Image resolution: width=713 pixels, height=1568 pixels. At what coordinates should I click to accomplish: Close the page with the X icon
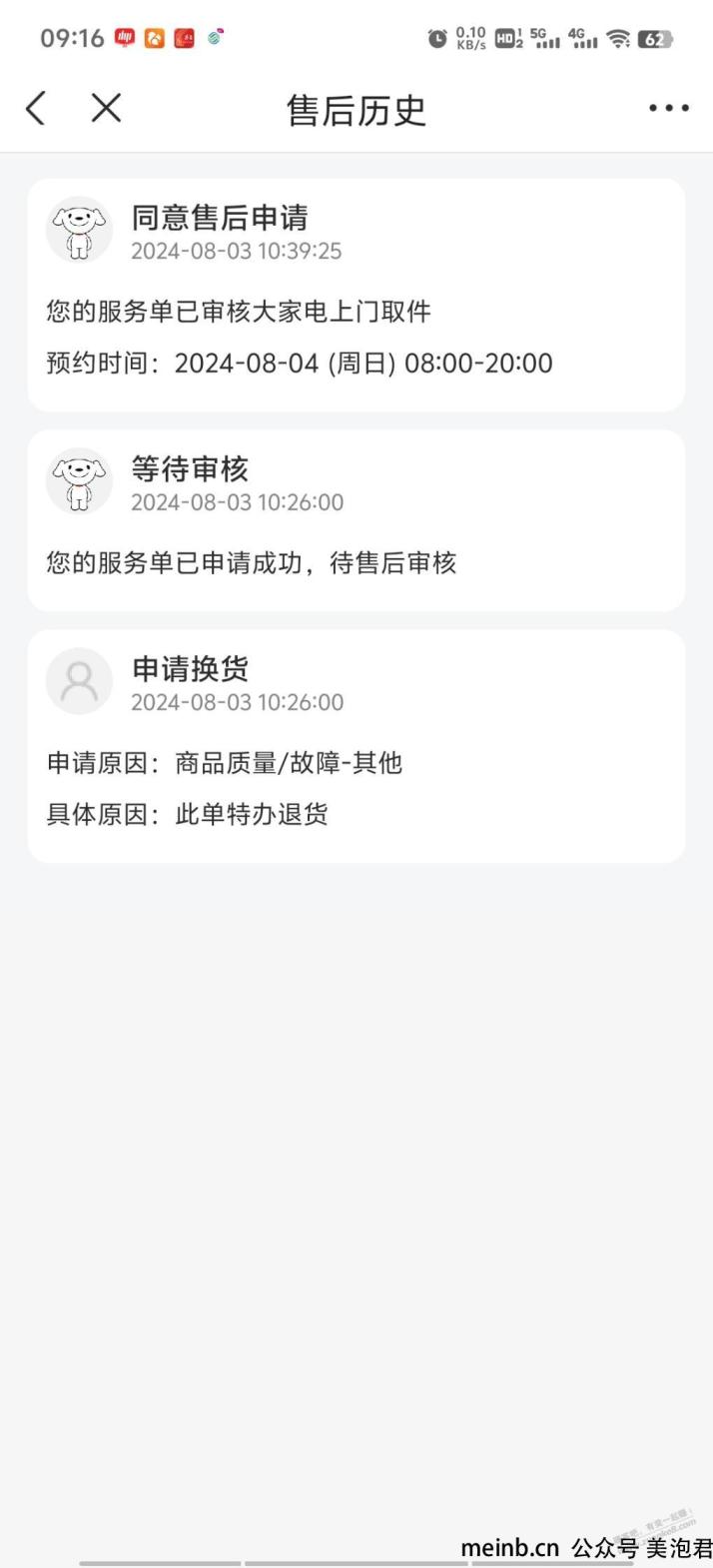coord(106,108)
